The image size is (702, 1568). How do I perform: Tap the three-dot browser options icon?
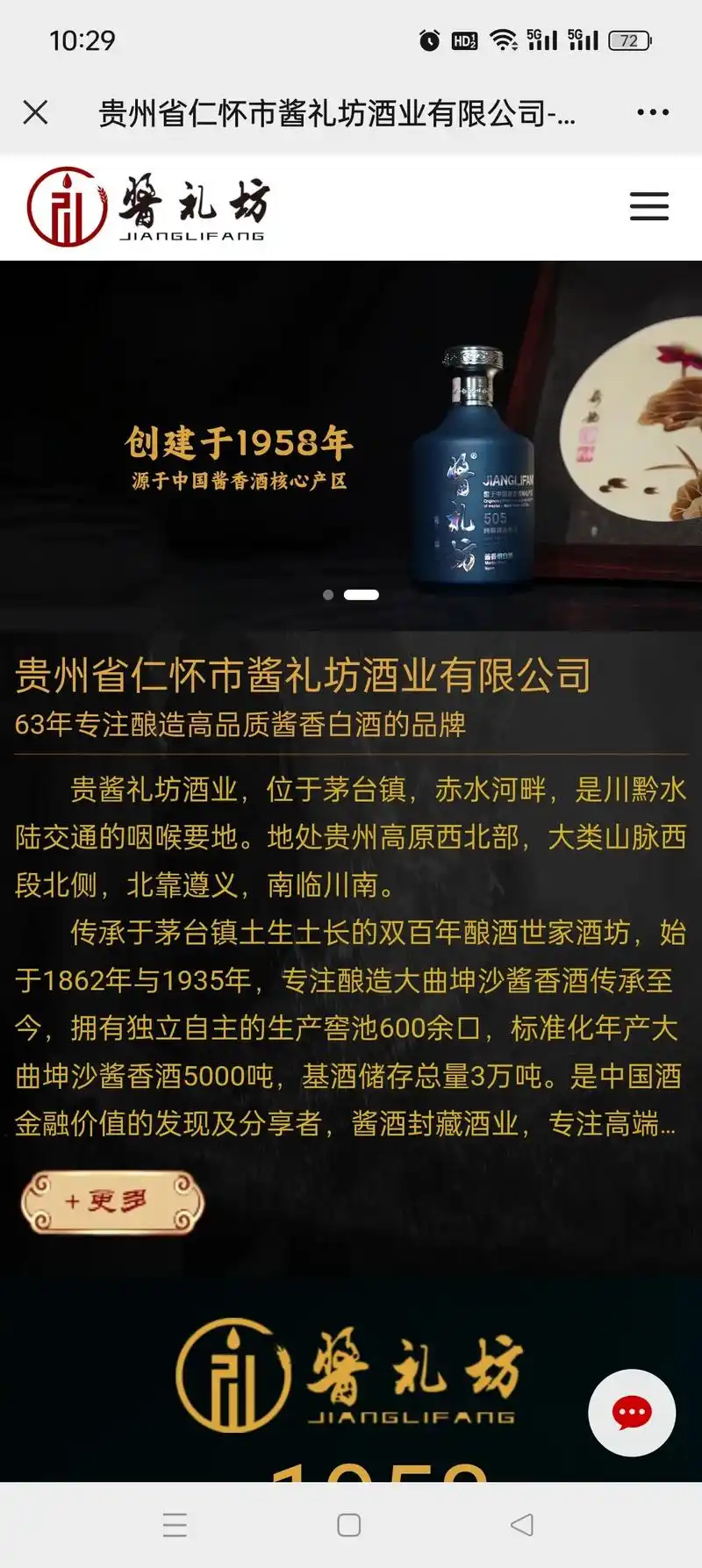[652, 112]
